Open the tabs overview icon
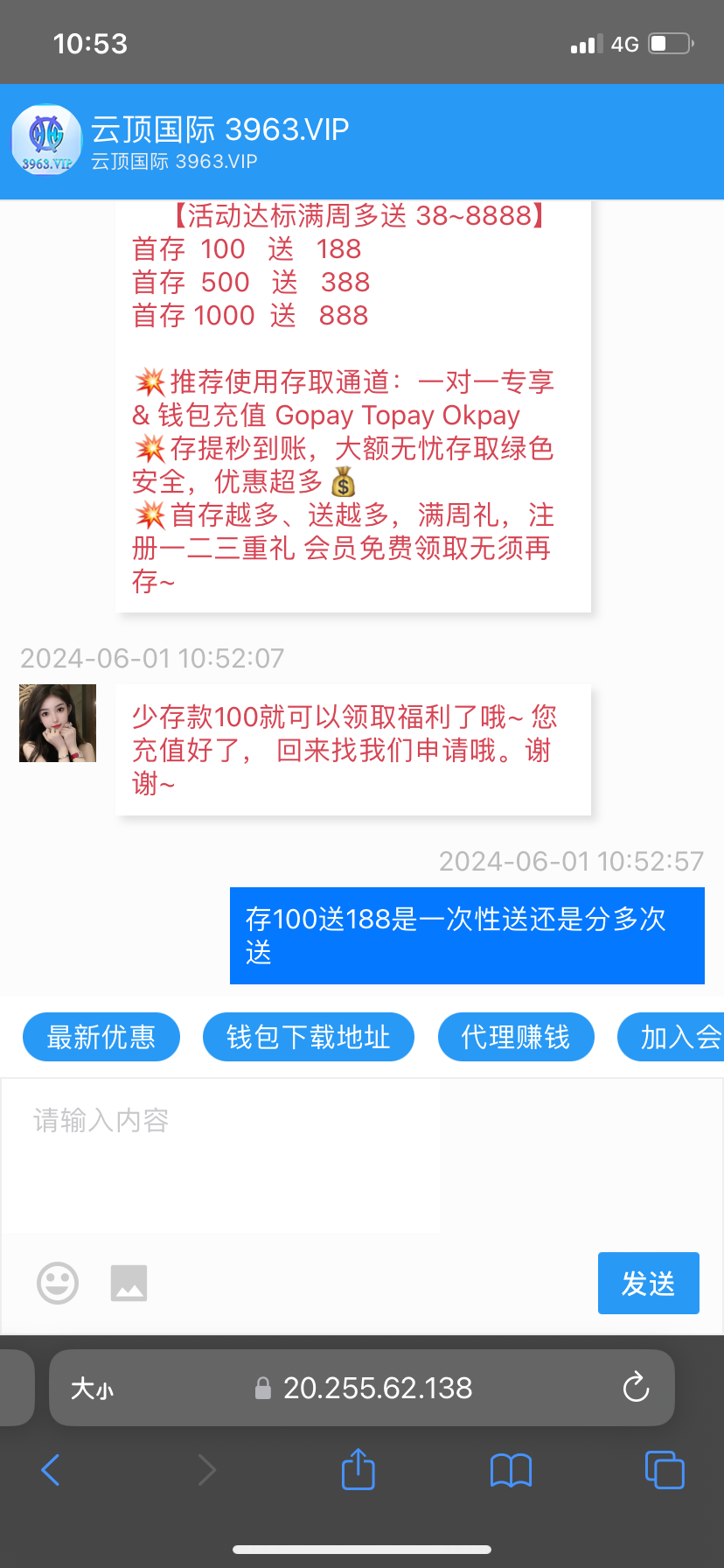724x1568 pixels. click(664, 1470)
